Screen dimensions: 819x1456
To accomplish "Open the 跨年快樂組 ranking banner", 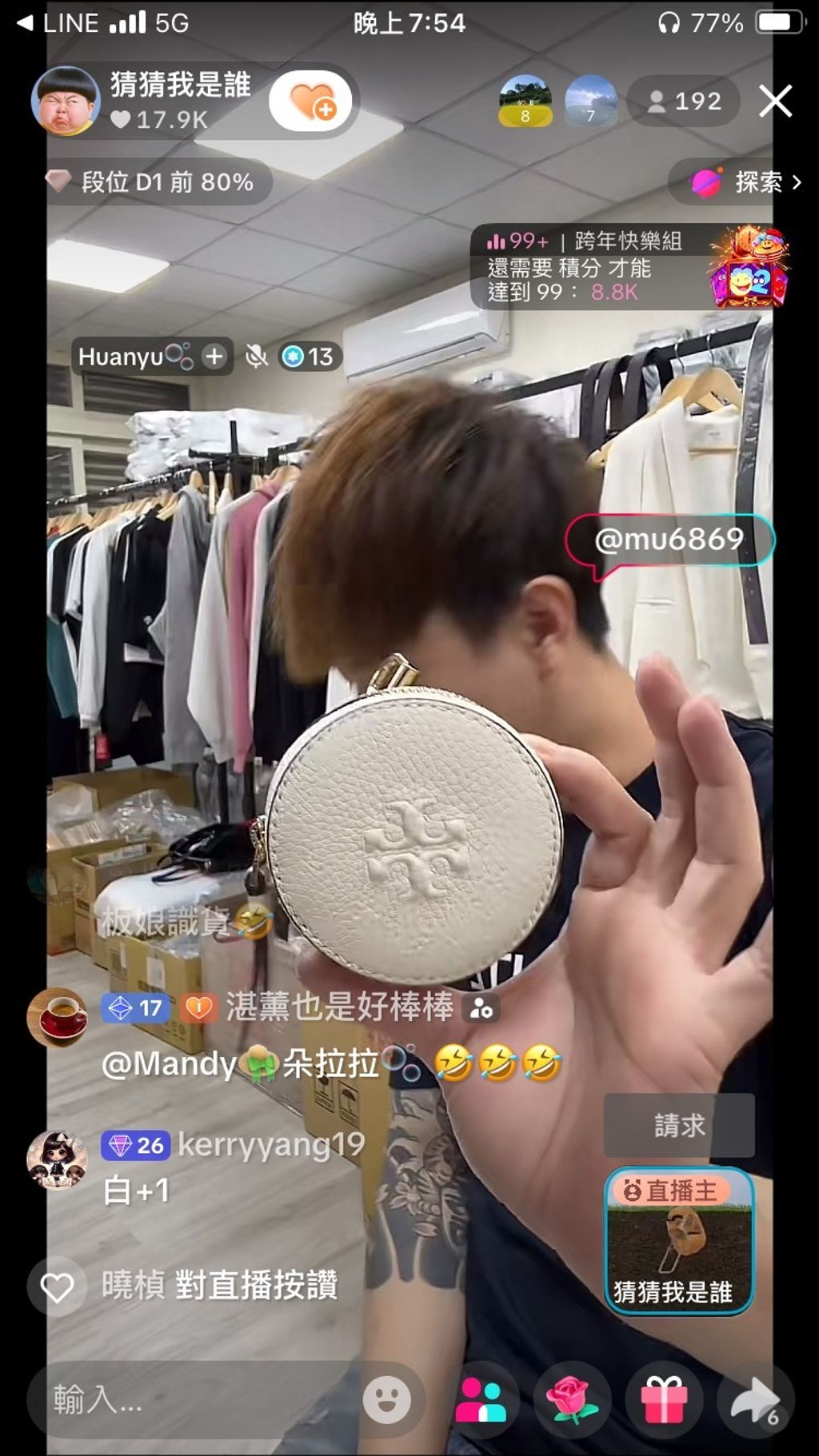I will pos(629,266).
